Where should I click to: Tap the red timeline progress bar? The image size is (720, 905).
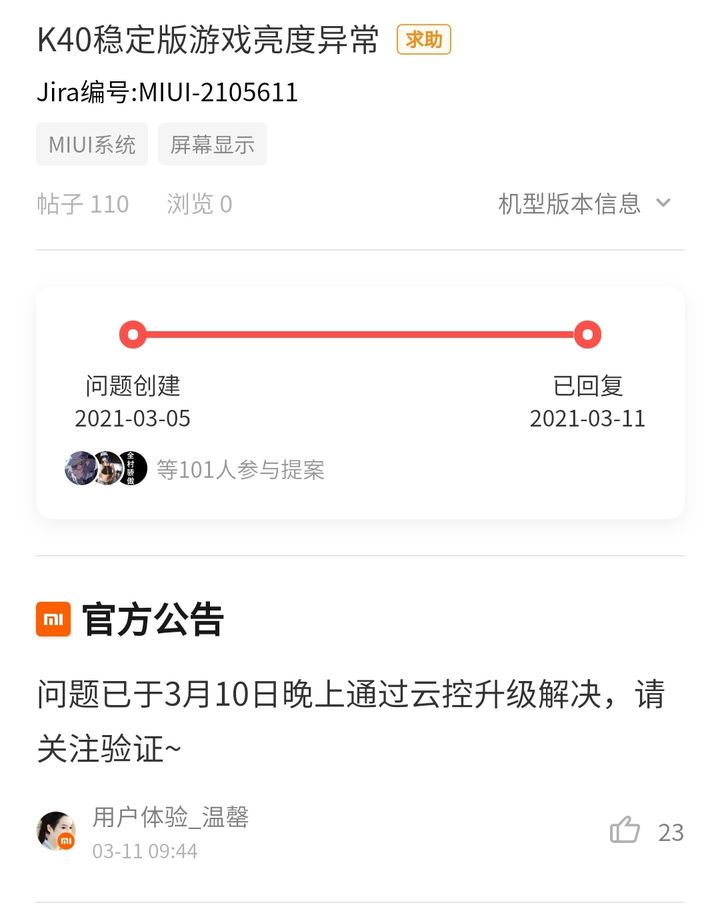[x=360, y=333]
